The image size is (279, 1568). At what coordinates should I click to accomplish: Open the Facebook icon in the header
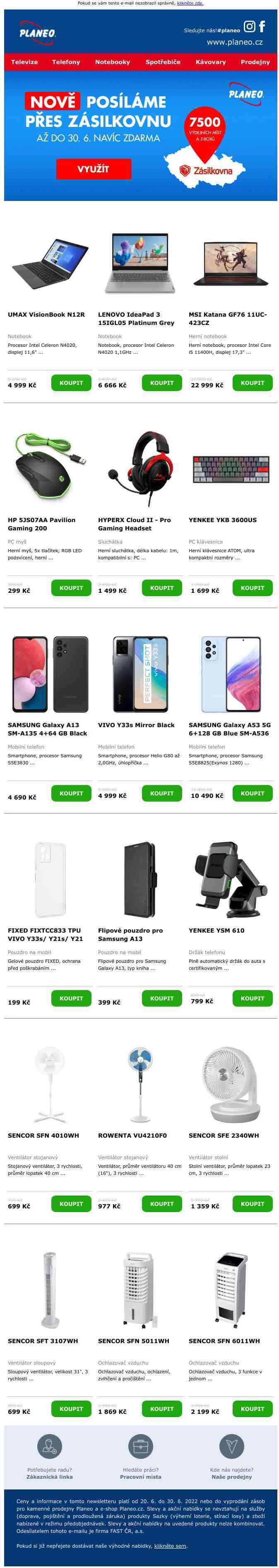click(x=262, y=26)
